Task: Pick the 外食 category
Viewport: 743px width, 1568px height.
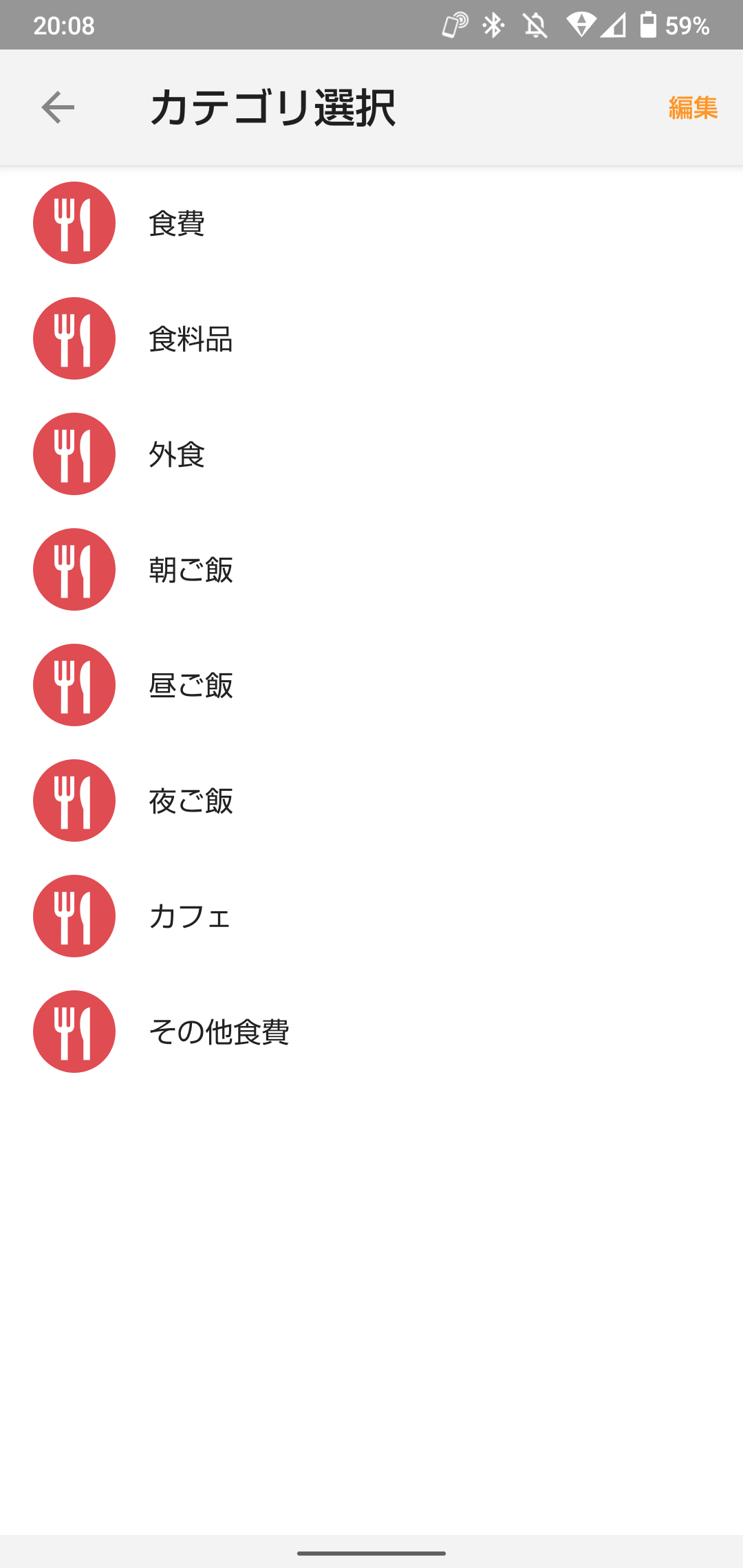Action: pos(371,454)
